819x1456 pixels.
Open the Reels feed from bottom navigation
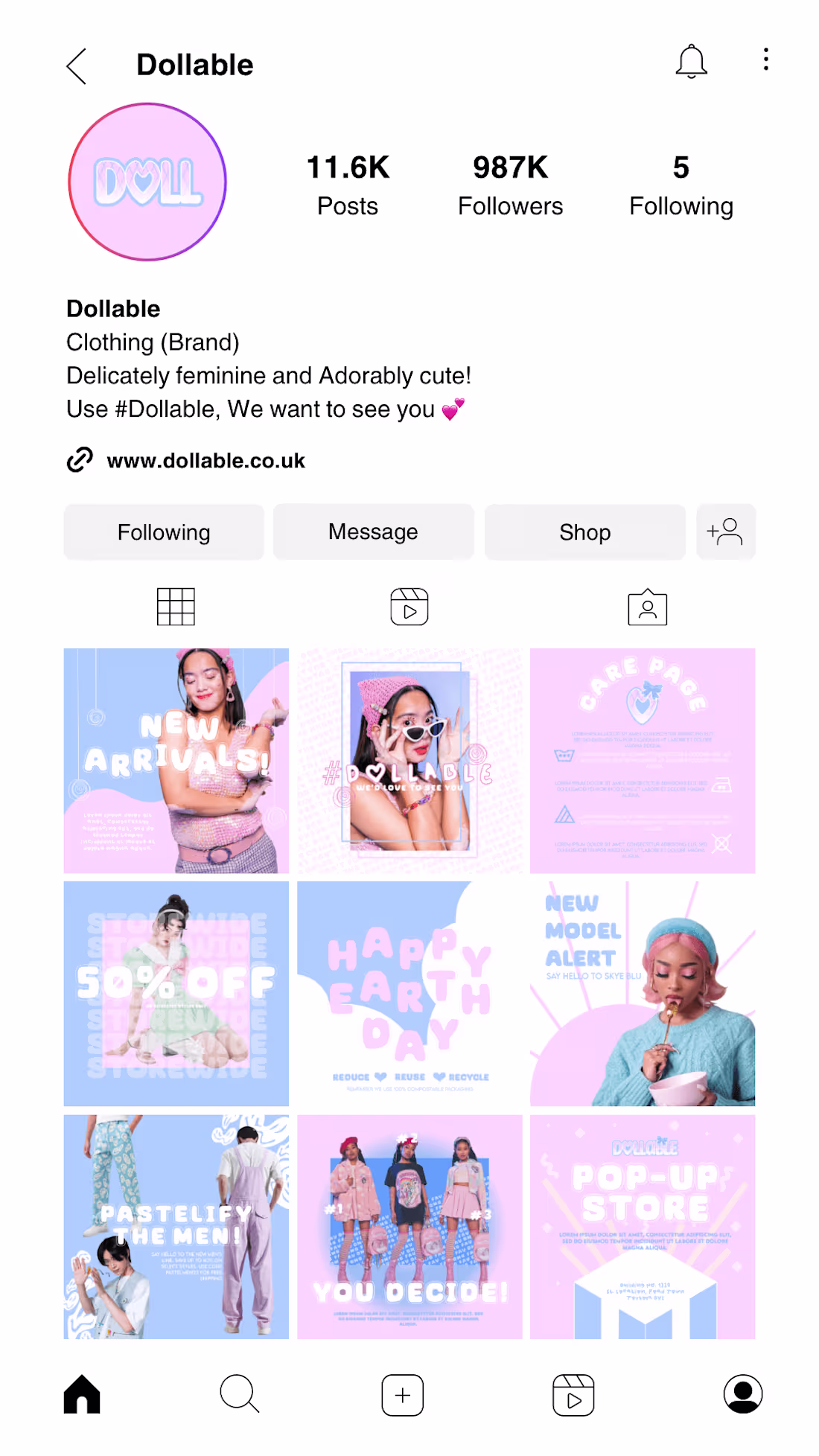(572, 1394)
